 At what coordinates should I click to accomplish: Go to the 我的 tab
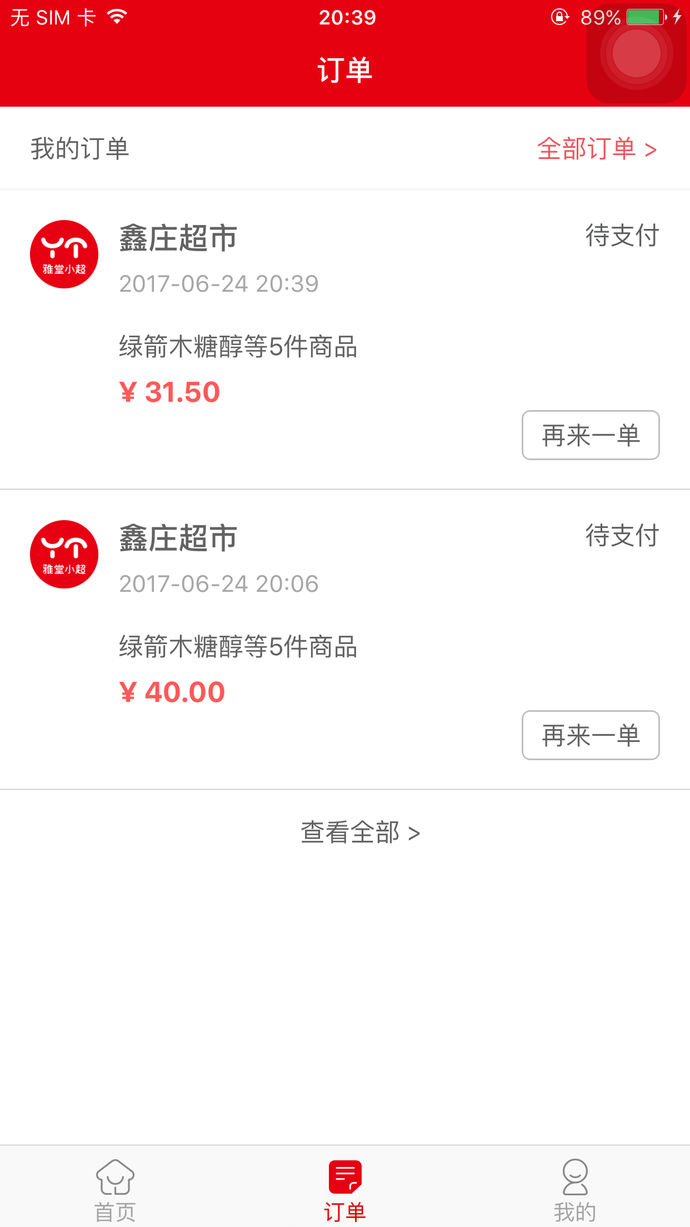tap(575, 1190)
